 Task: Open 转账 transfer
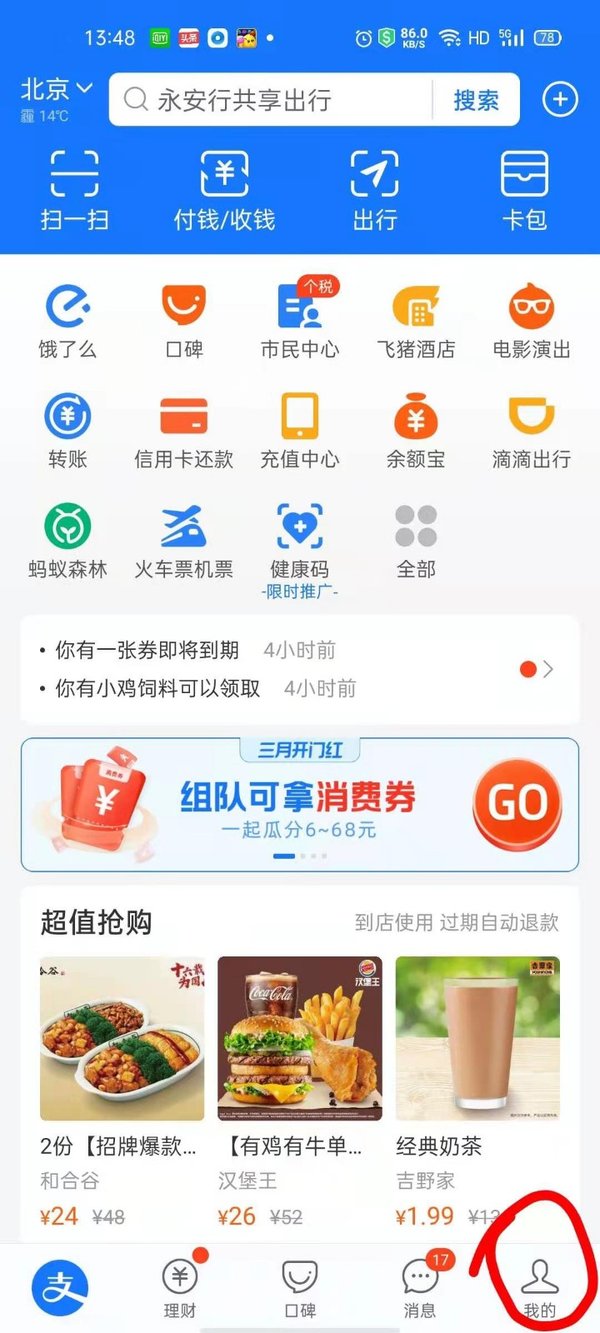tap(67, 430)
